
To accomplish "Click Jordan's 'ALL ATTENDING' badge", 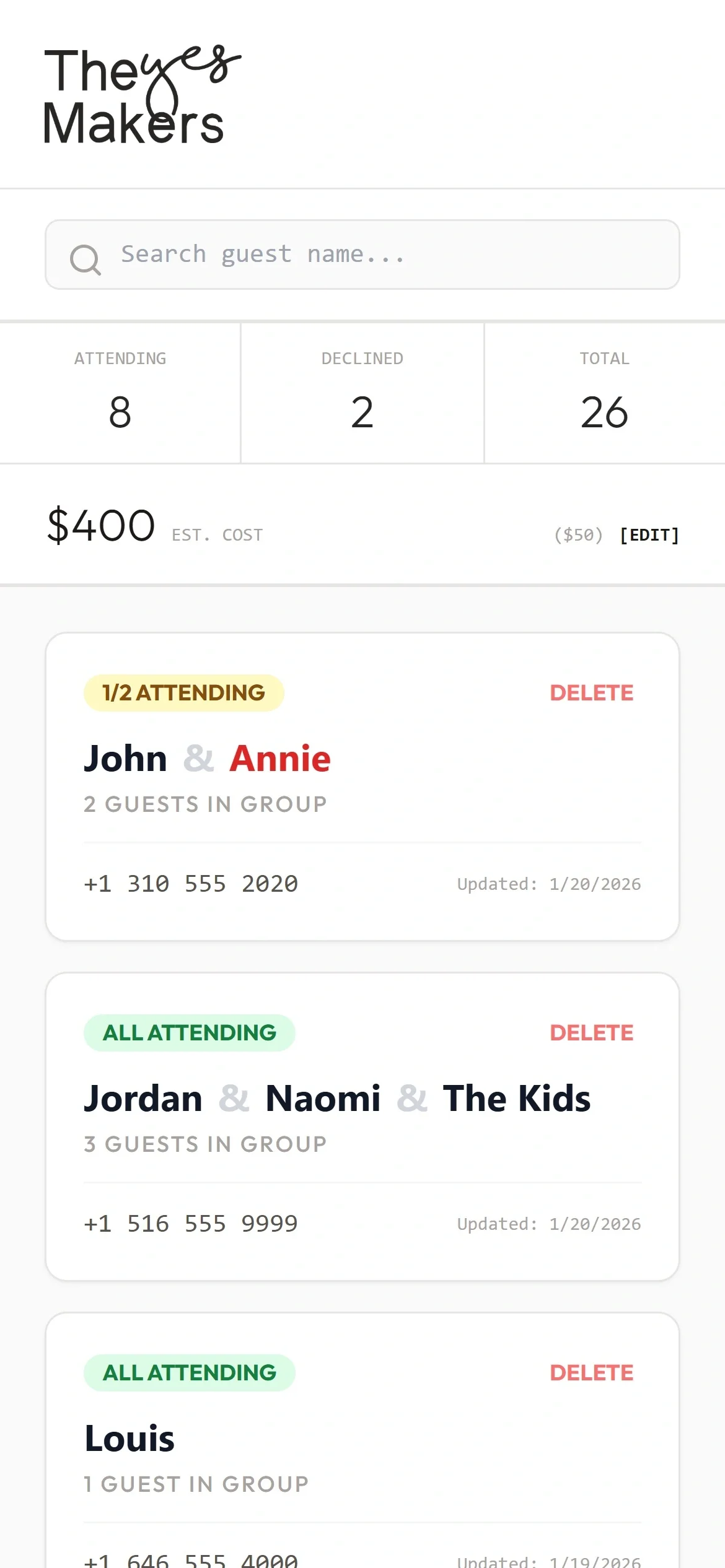I will (188, 1032).
